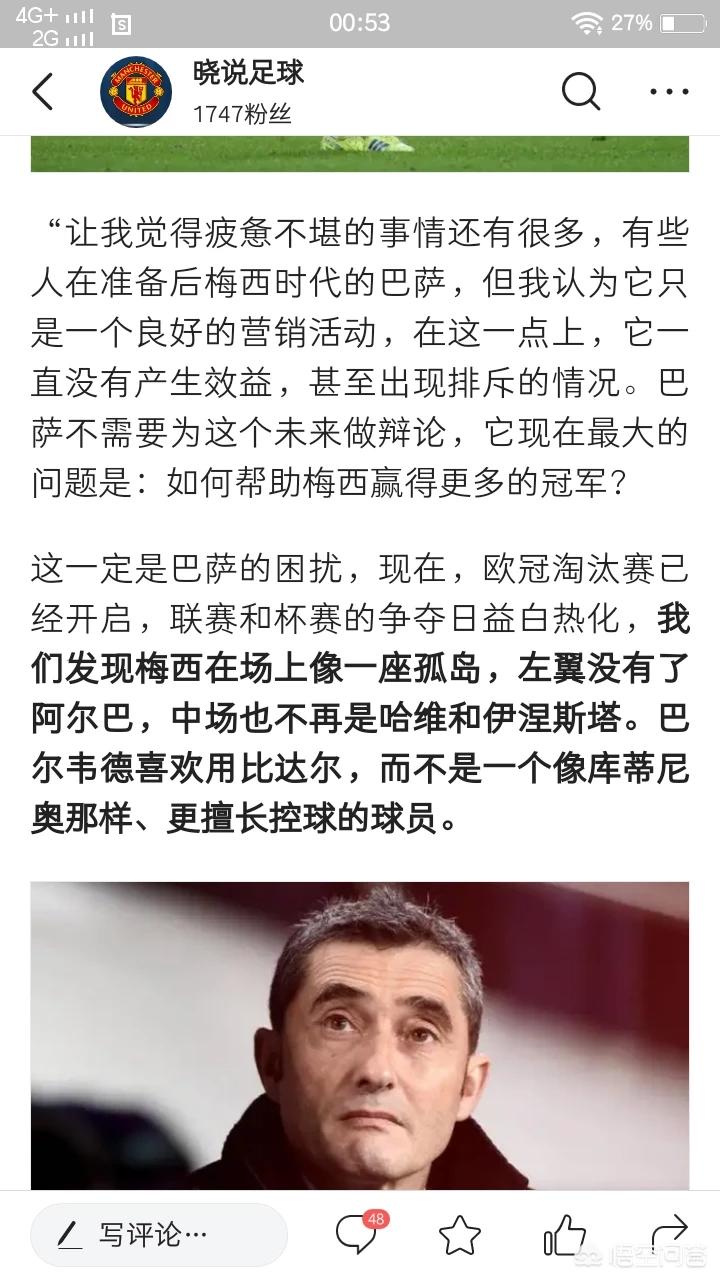The width and height of the screenshot is (720, 1280).
Task: Tap the 写评论 comment field
Action: coord(159,1235)
